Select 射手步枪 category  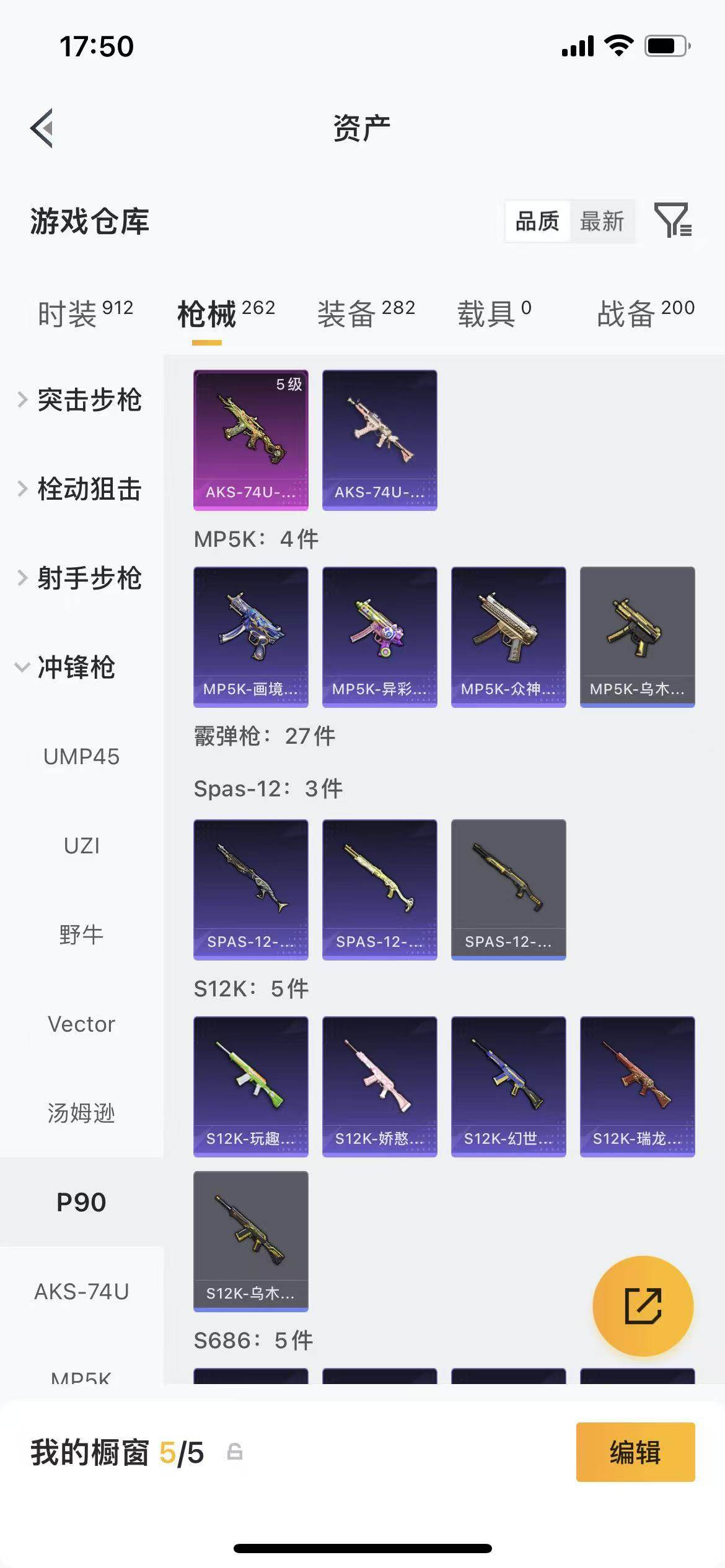[81, 578]
